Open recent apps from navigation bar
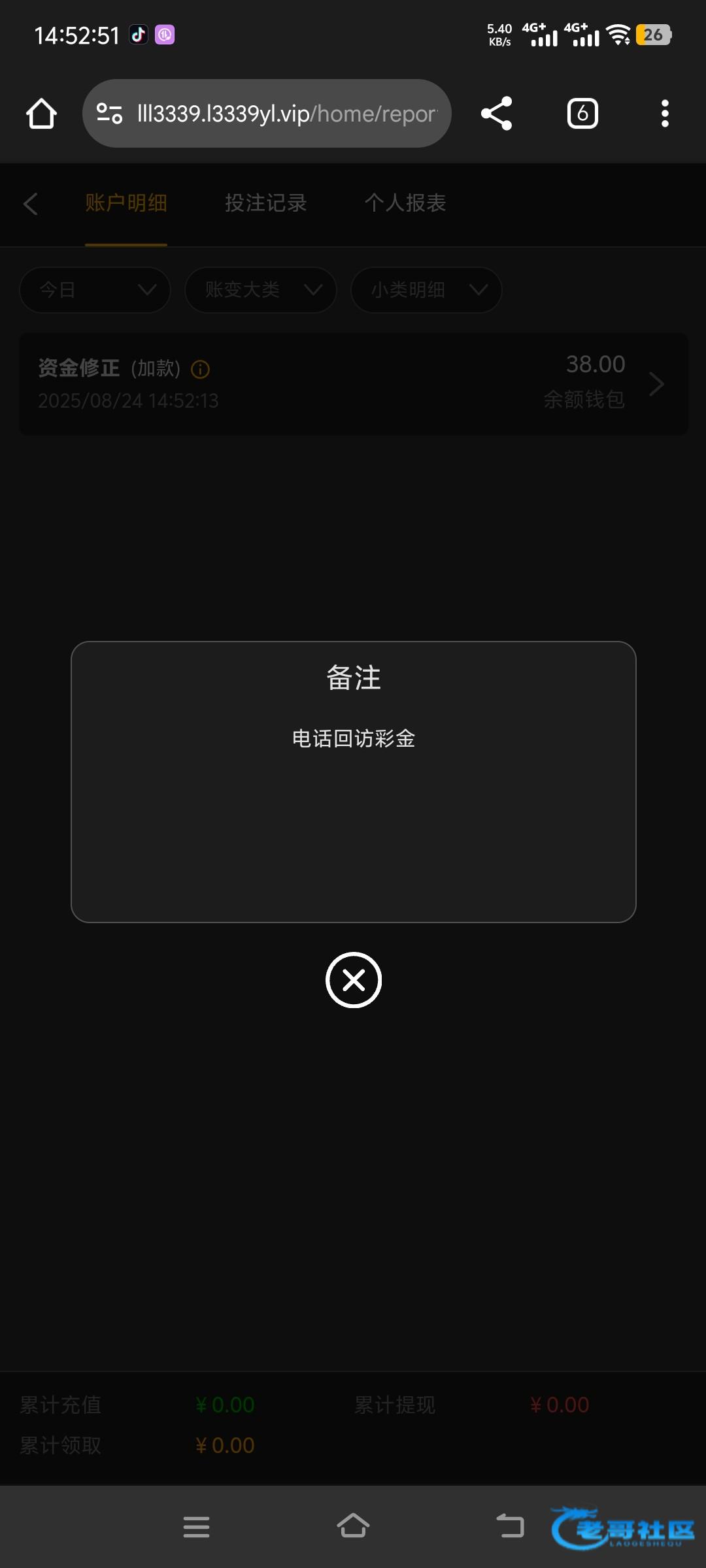Image resolution: width=706 pixels, height=1568 pixels. click(x=196, y=1527)
